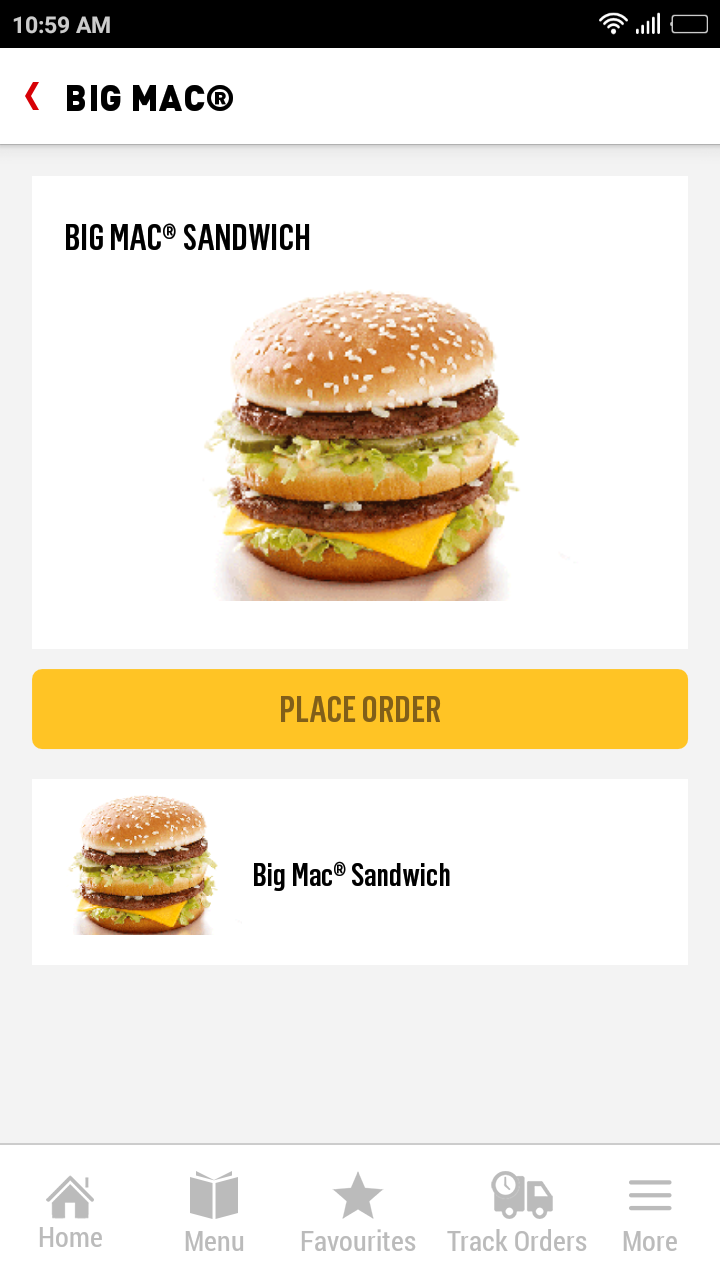This screenshot has height=1280, width=720.
Task: Tap the Place Order button
Action: point(360,709)
